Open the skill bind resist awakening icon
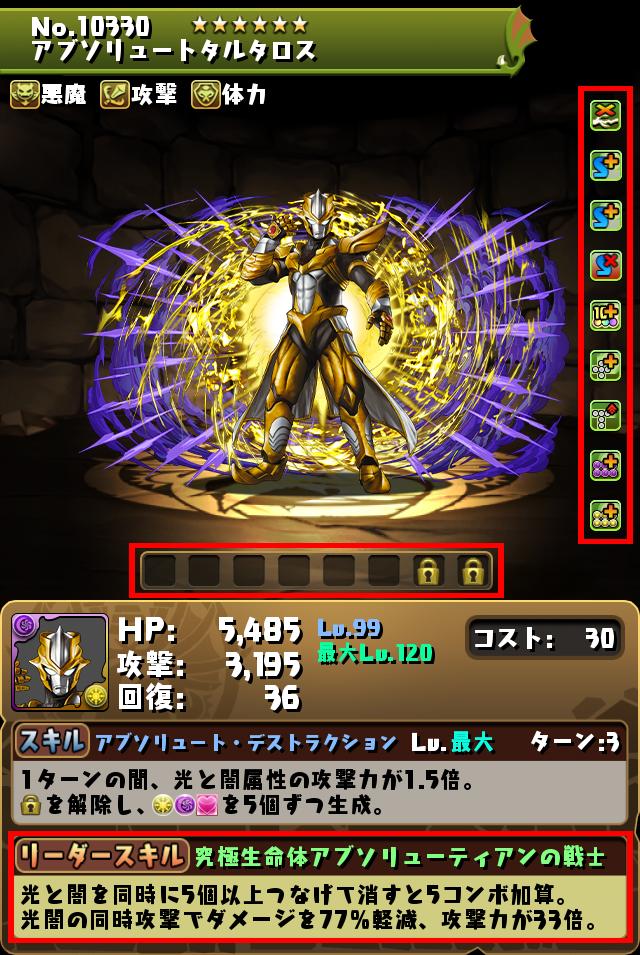The width and height of the screenshot is (640, 955). point(605,266)
